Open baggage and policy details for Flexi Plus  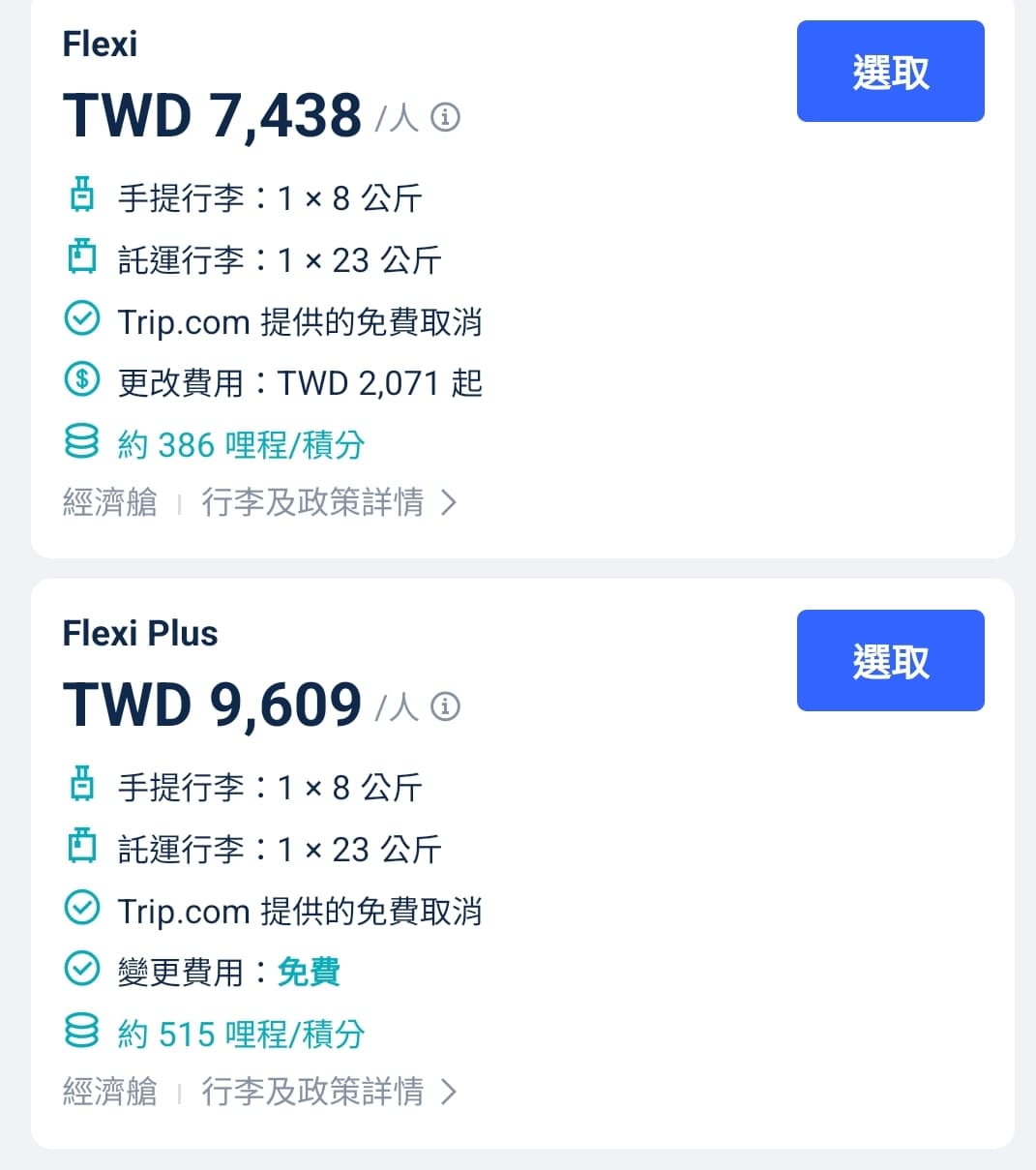click(x=328, y=1092)
